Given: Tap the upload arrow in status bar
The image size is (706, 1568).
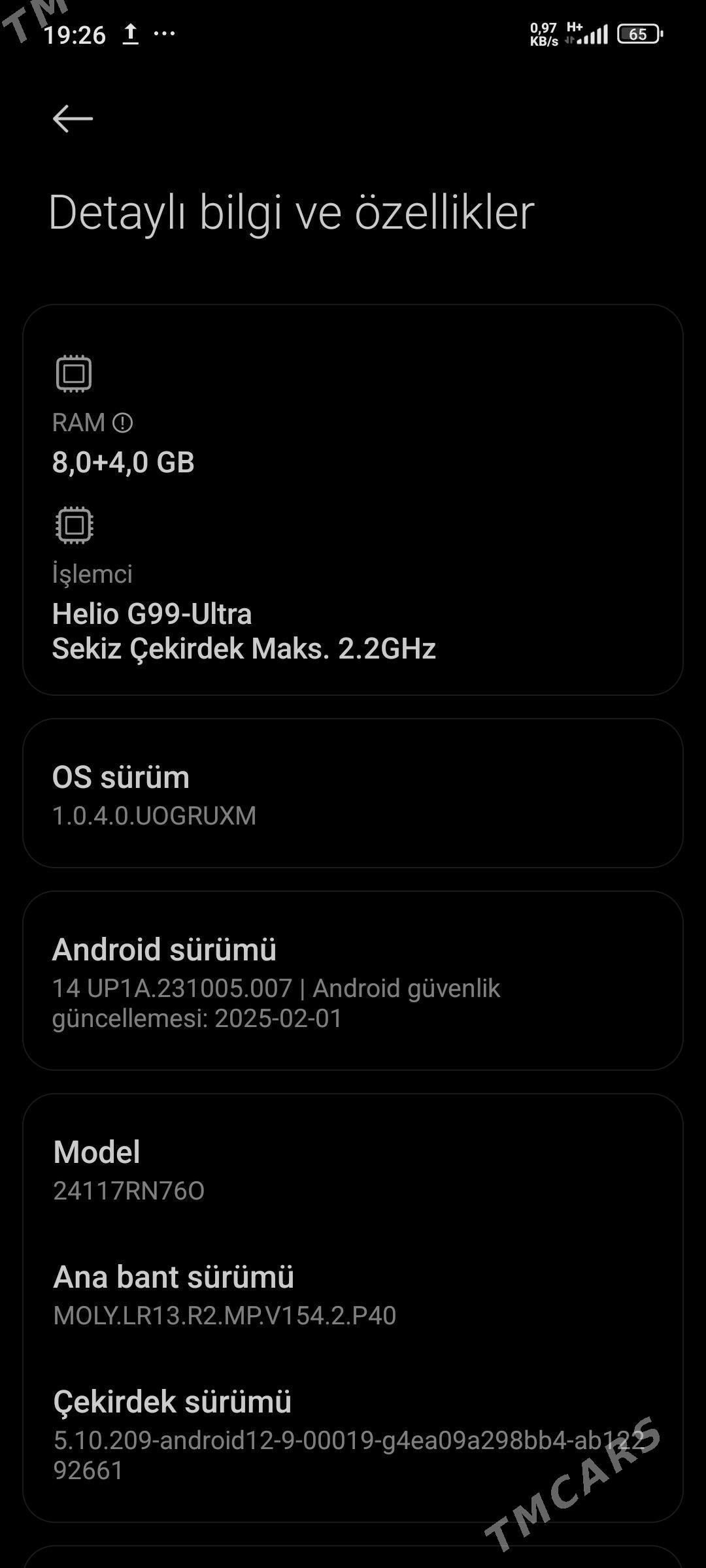Looking at the screenshot, I should click(131, 33).
